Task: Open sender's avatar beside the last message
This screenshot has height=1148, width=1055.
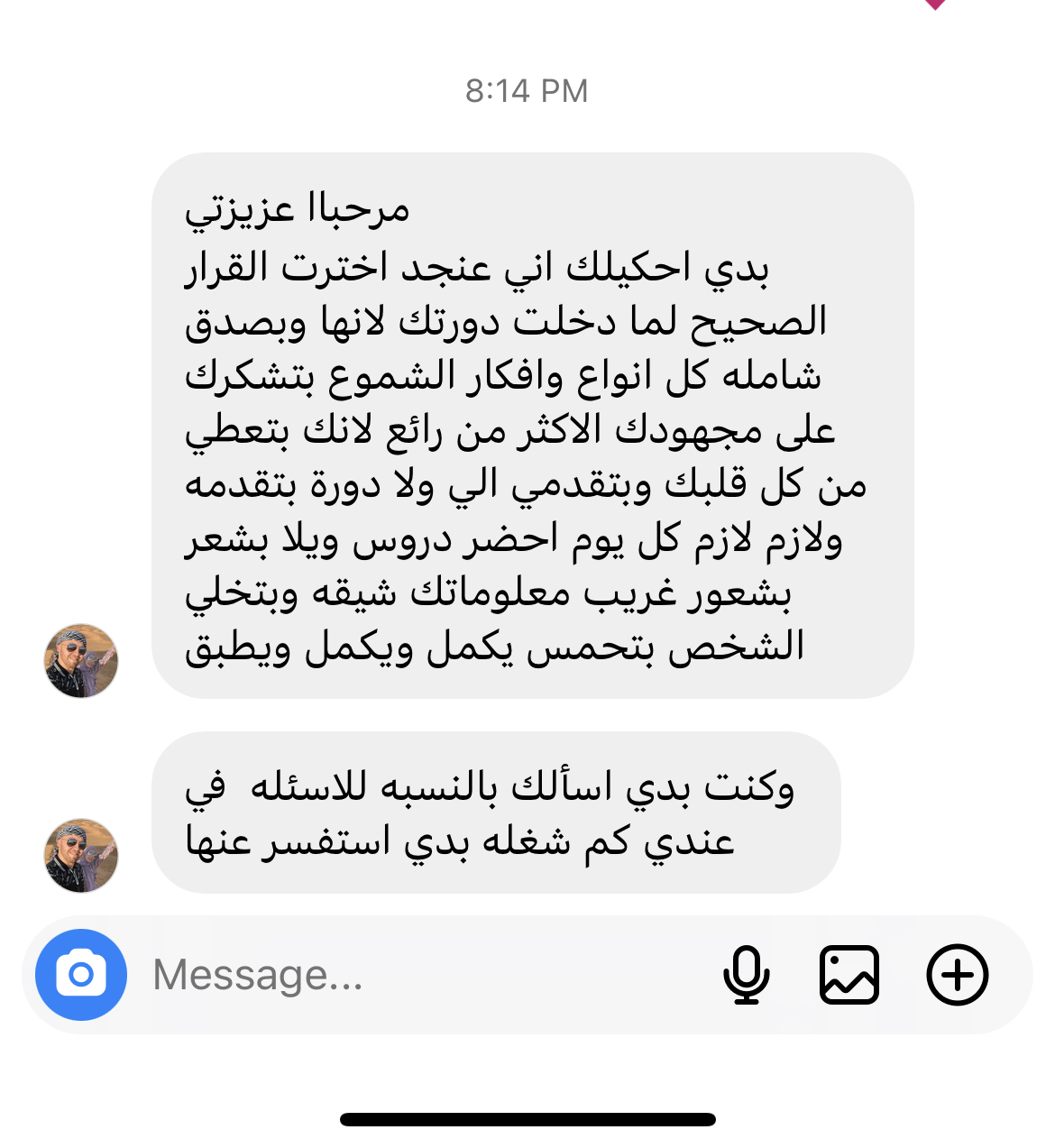Action: pyautogui.click(x=81, y=856)
